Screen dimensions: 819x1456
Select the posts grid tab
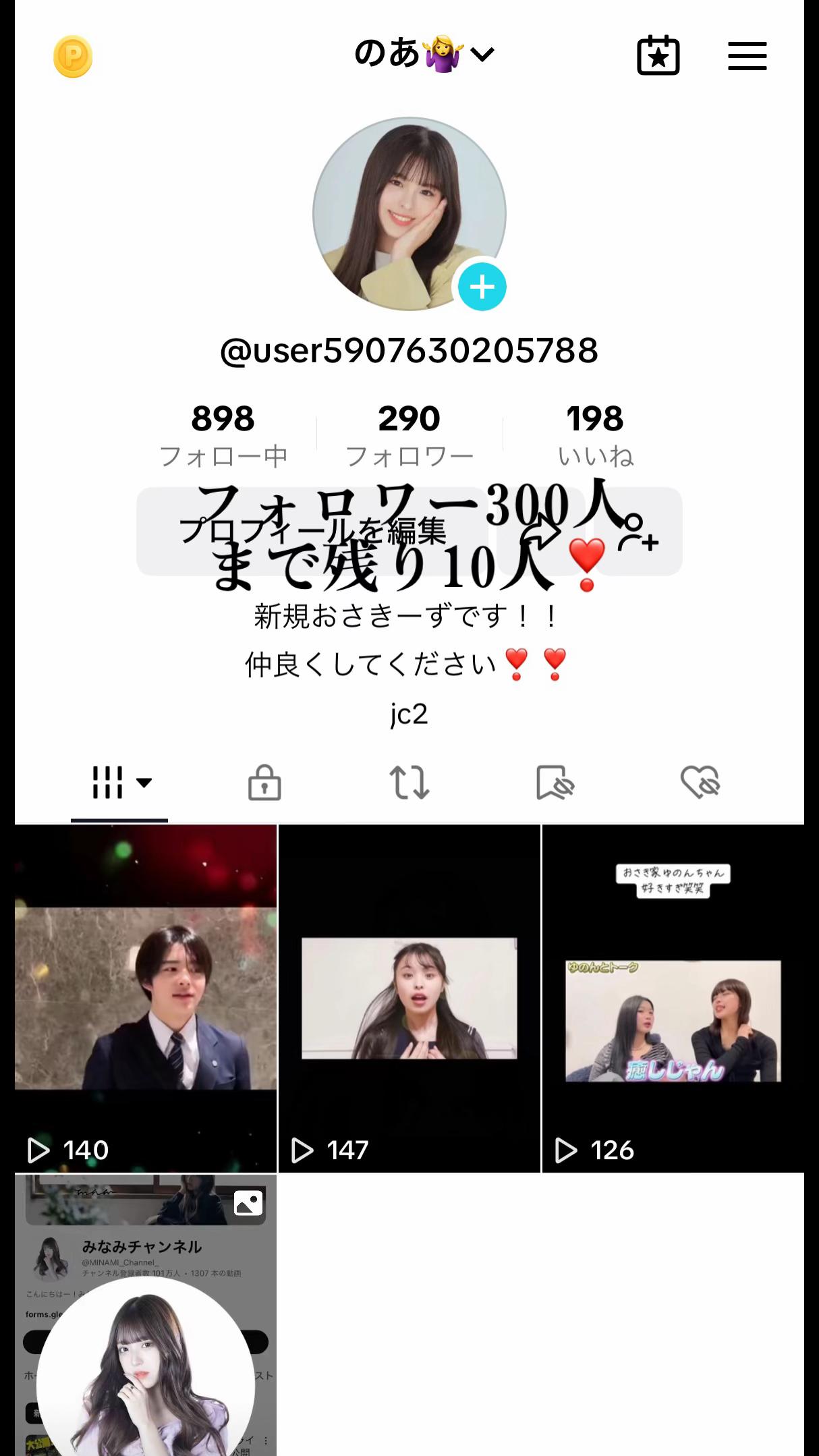coord(119,783)
